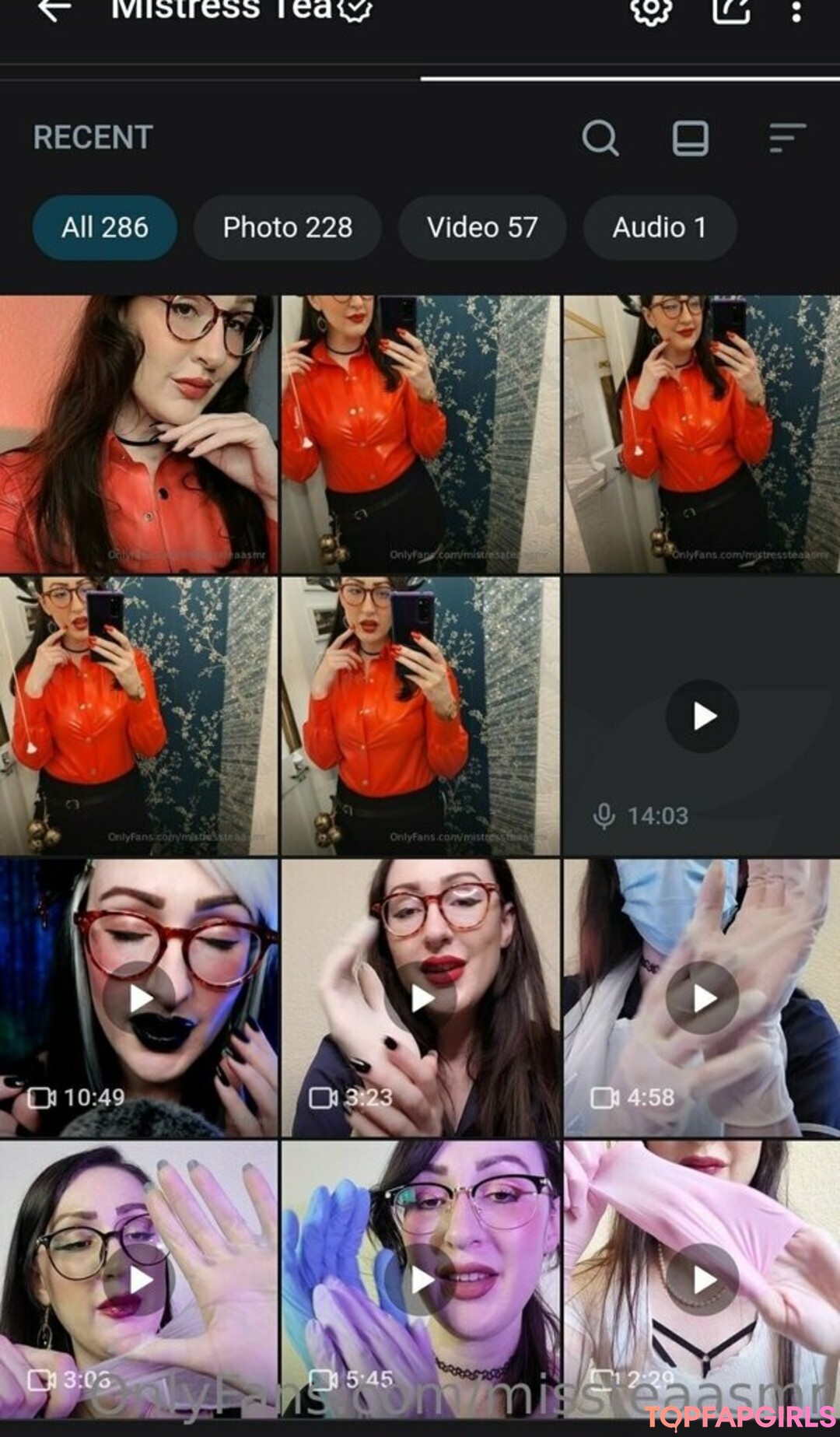Play the 14:03 audio clip
Image resolution: width=840 pixels, height=1437 pixels.
[x=702, y=716]
